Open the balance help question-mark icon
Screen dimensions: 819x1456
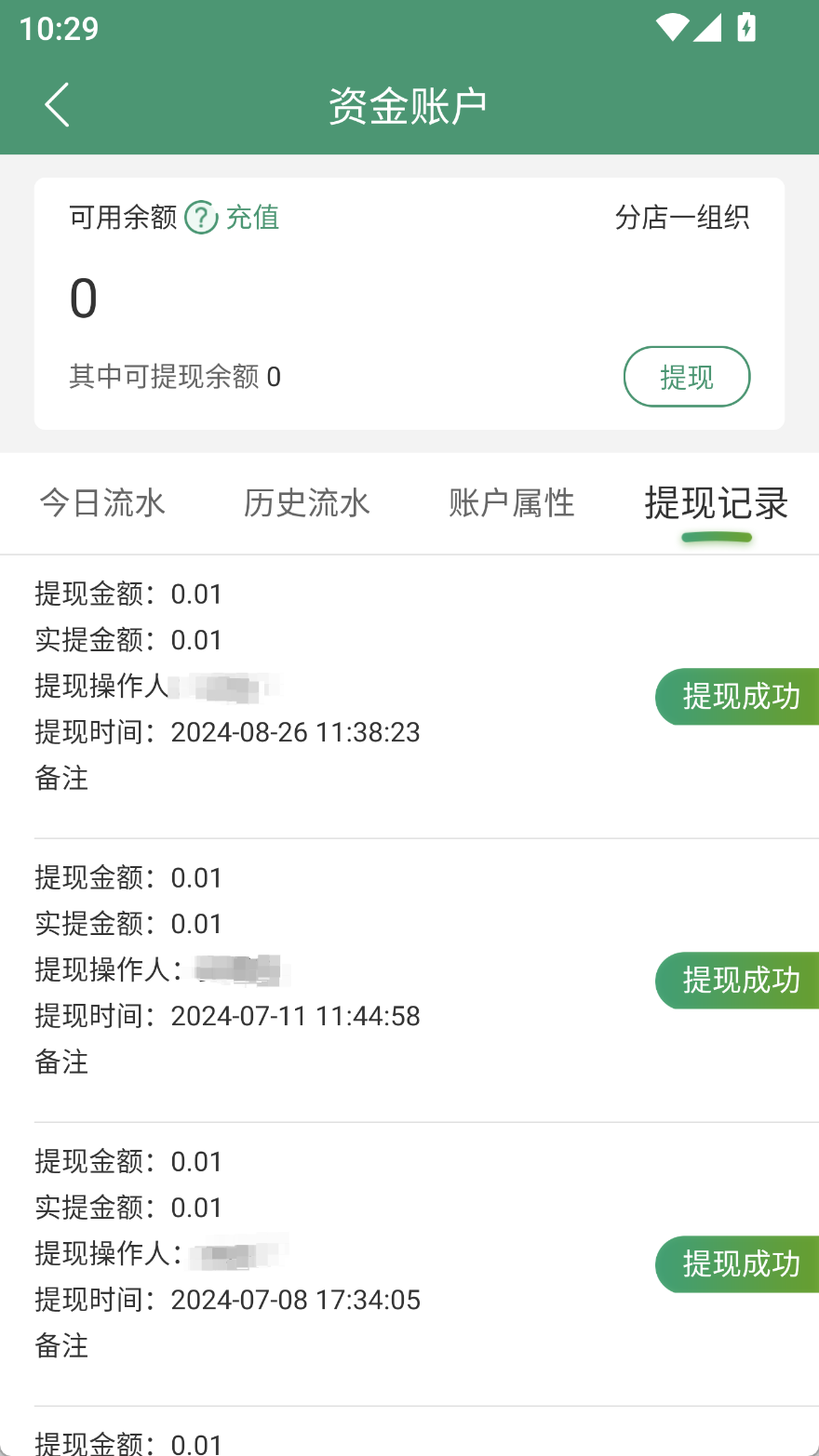[x=201, y=218]
